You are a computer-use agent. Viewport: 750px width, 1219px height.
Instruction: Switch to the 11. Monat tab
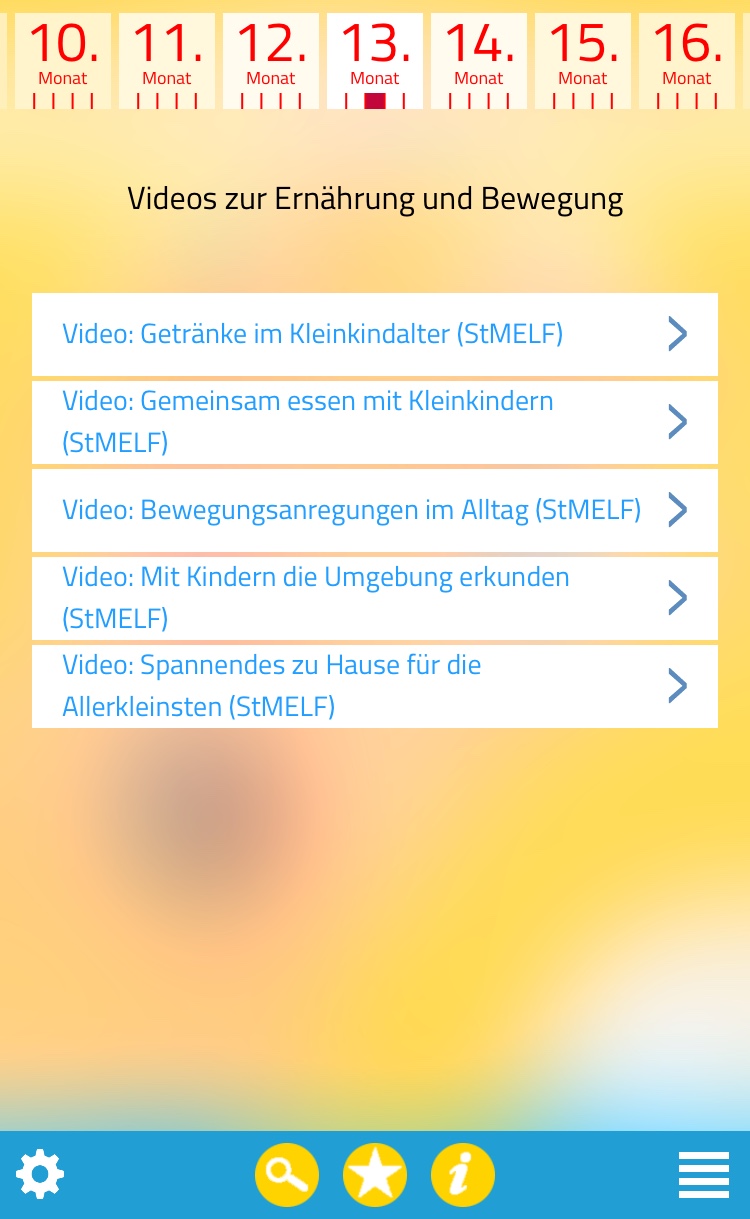(x=167, y=59)
